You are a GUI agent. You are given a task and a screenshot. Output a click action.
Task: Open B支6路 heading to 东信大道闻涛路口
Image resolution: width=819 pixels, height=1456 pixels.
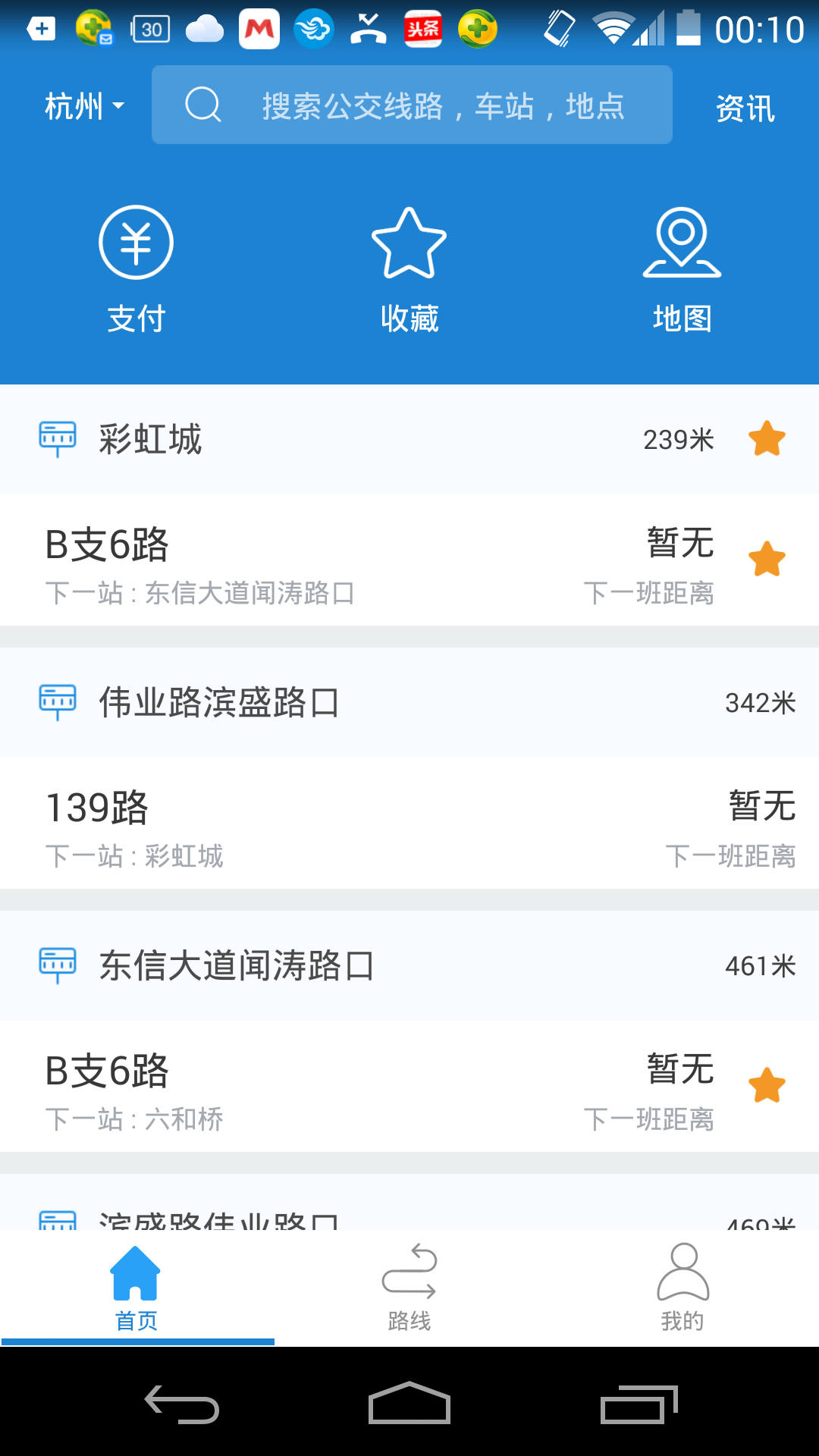pyautogui.click(x=303, y=561)
